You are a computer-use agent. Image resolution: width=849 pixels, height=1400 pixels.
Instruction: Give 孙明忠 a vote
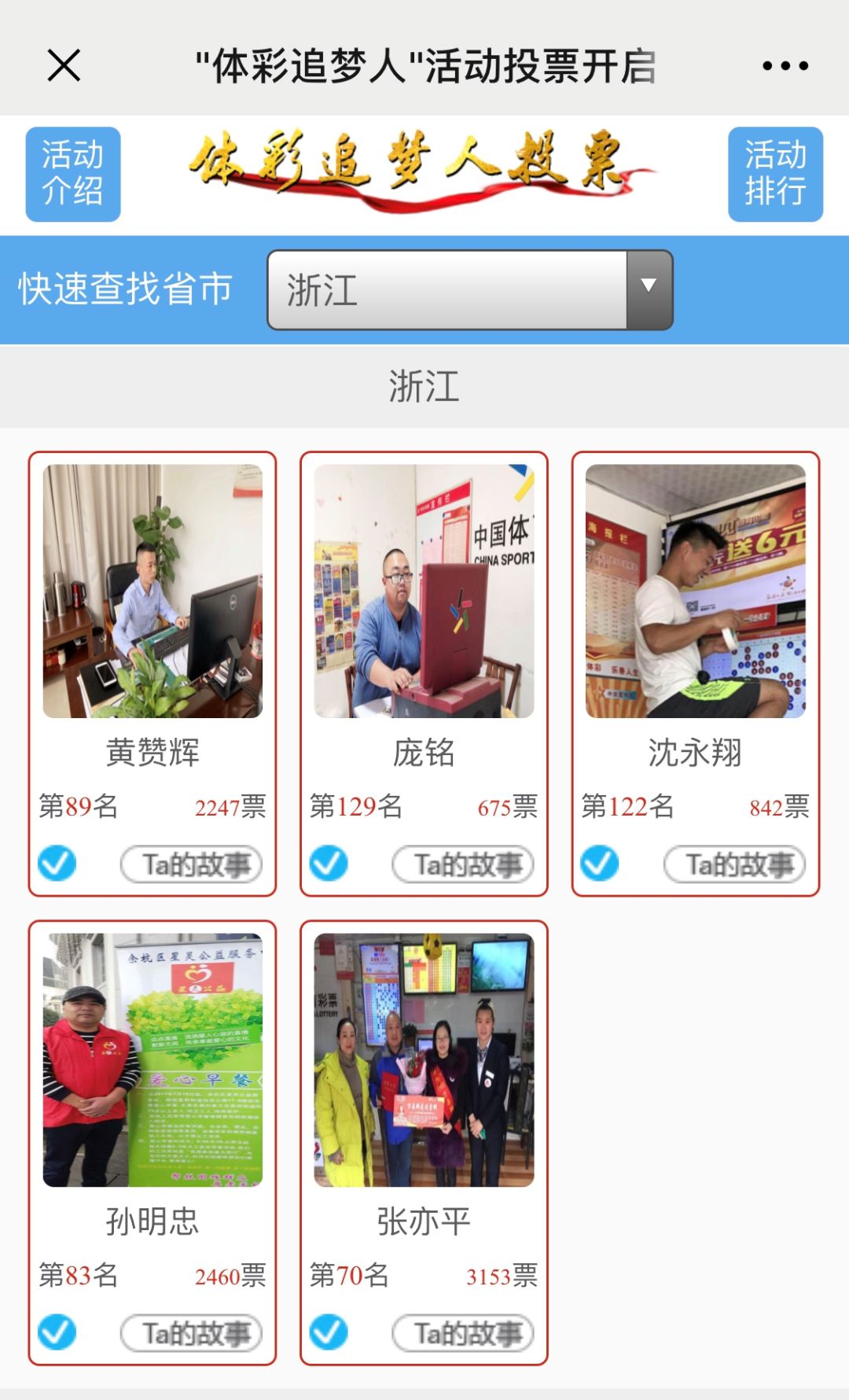(x=57, y=1332)
